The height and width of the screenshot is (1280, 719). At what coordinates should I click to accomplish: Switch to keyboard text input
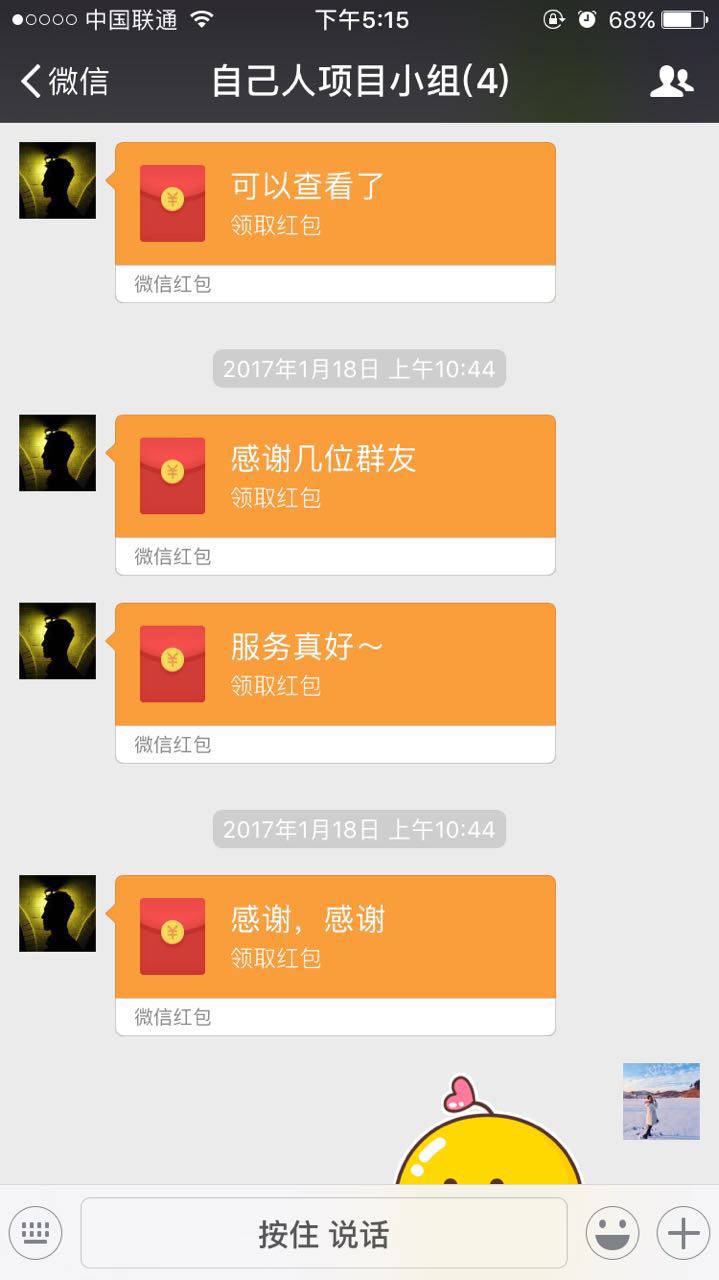tap(36, 1233)
